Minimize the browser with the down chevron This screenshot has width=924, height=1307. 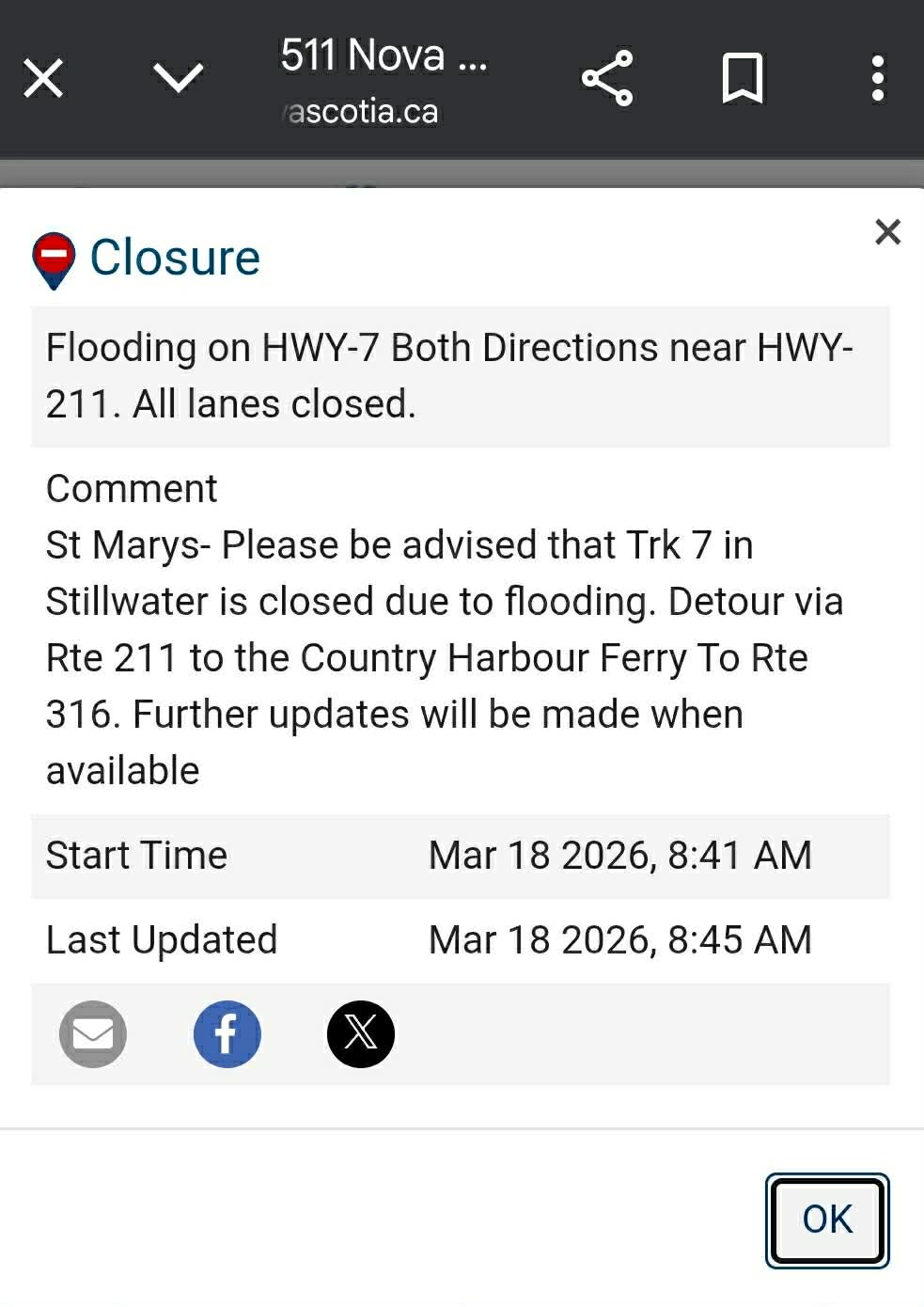click(178, 78)
